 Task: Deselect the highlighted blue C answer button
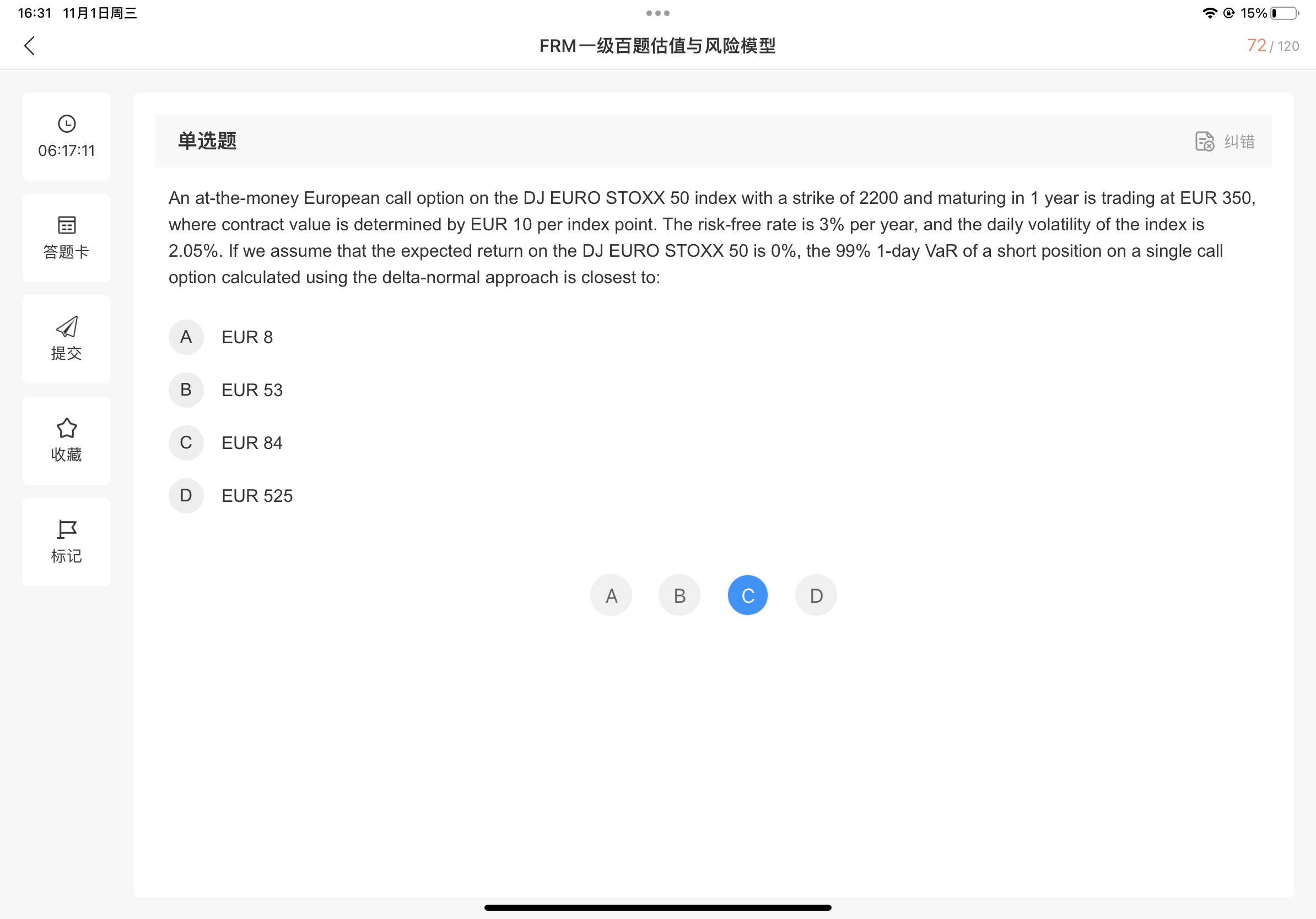(747, 595)
